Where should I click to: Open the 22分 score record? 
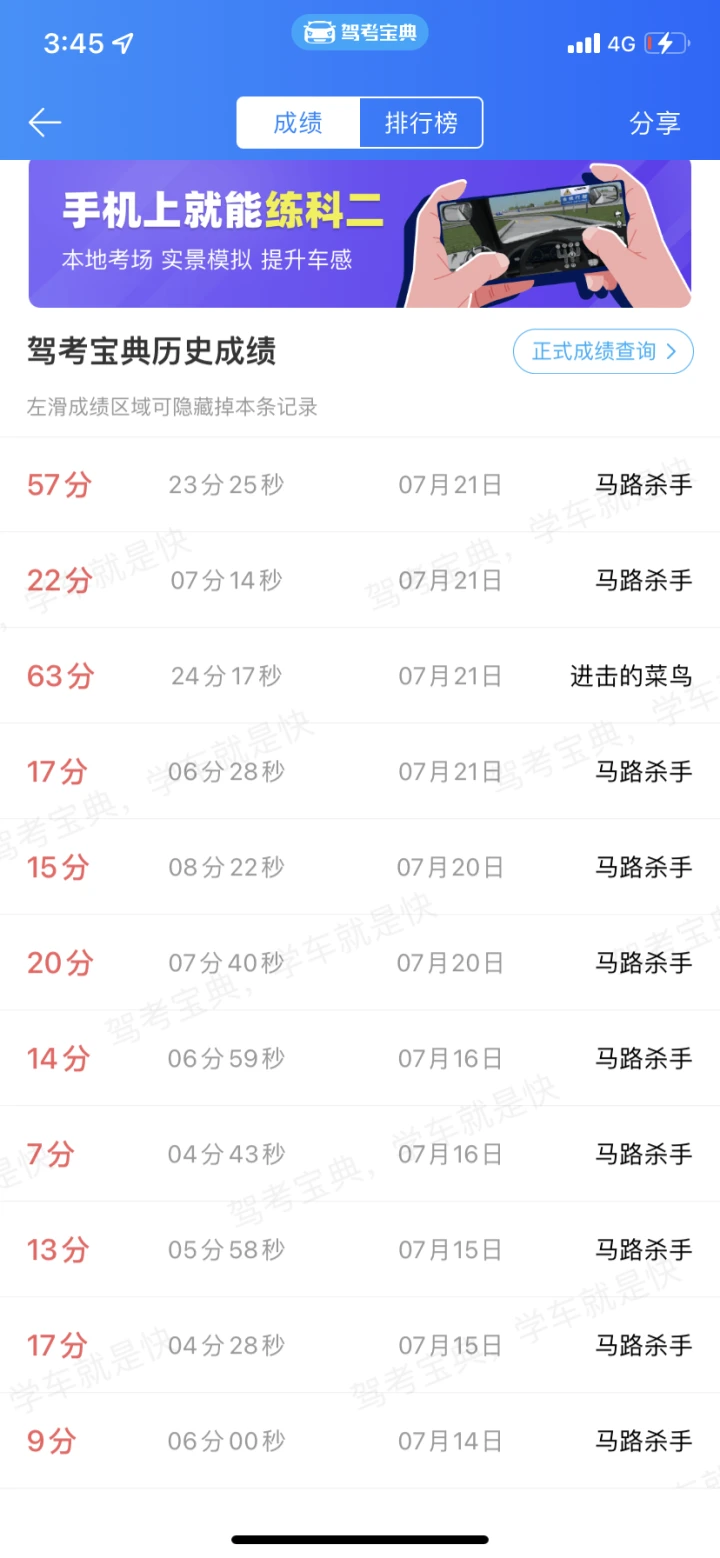coord(360,580)
